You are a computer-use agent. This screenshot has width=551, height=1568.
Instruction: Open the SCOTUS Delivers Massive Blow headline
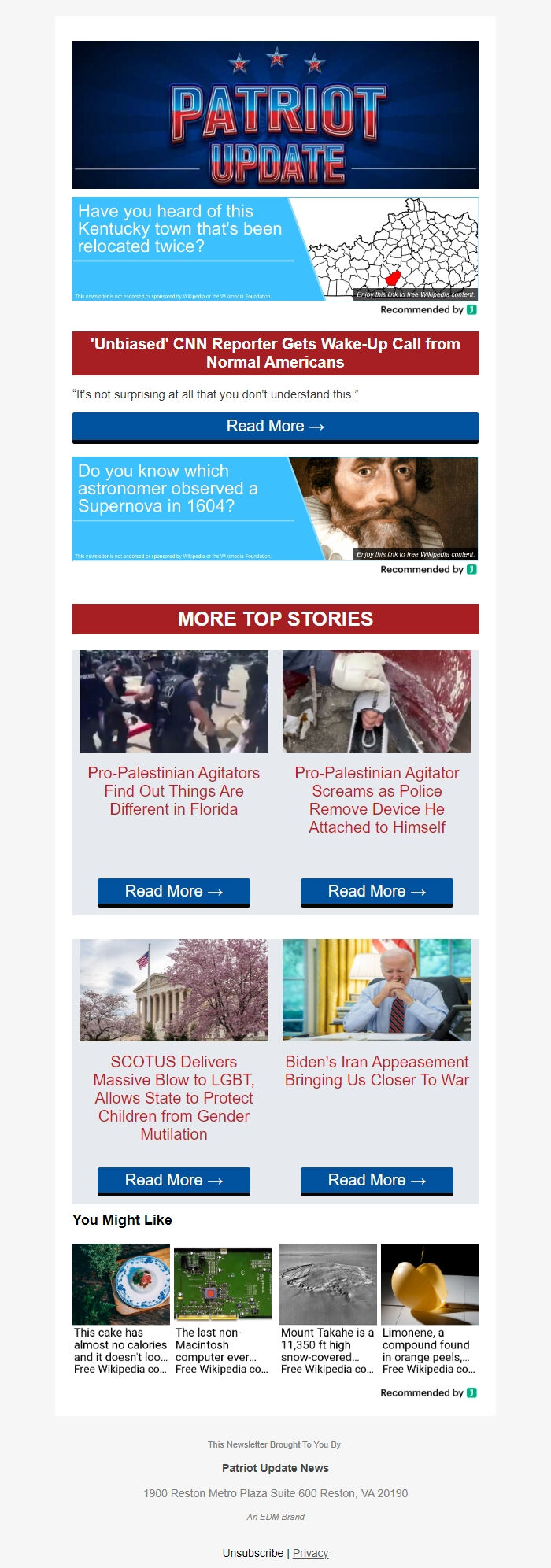173,1098
